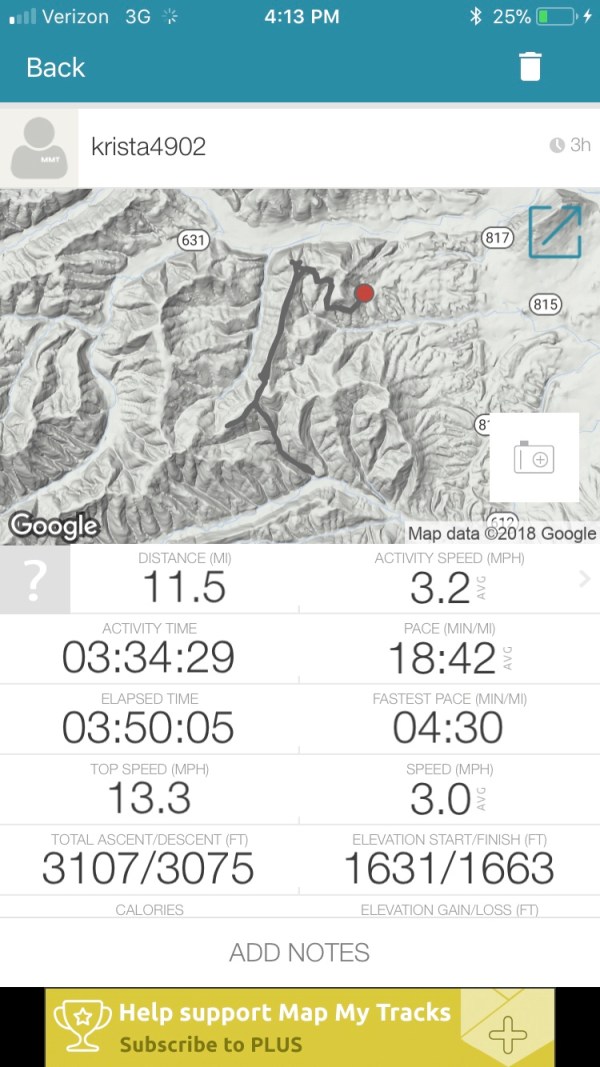This screenshot has height=1067, width=600.
Task: Open krista4902's profile avatar
Action: (39, 147)
